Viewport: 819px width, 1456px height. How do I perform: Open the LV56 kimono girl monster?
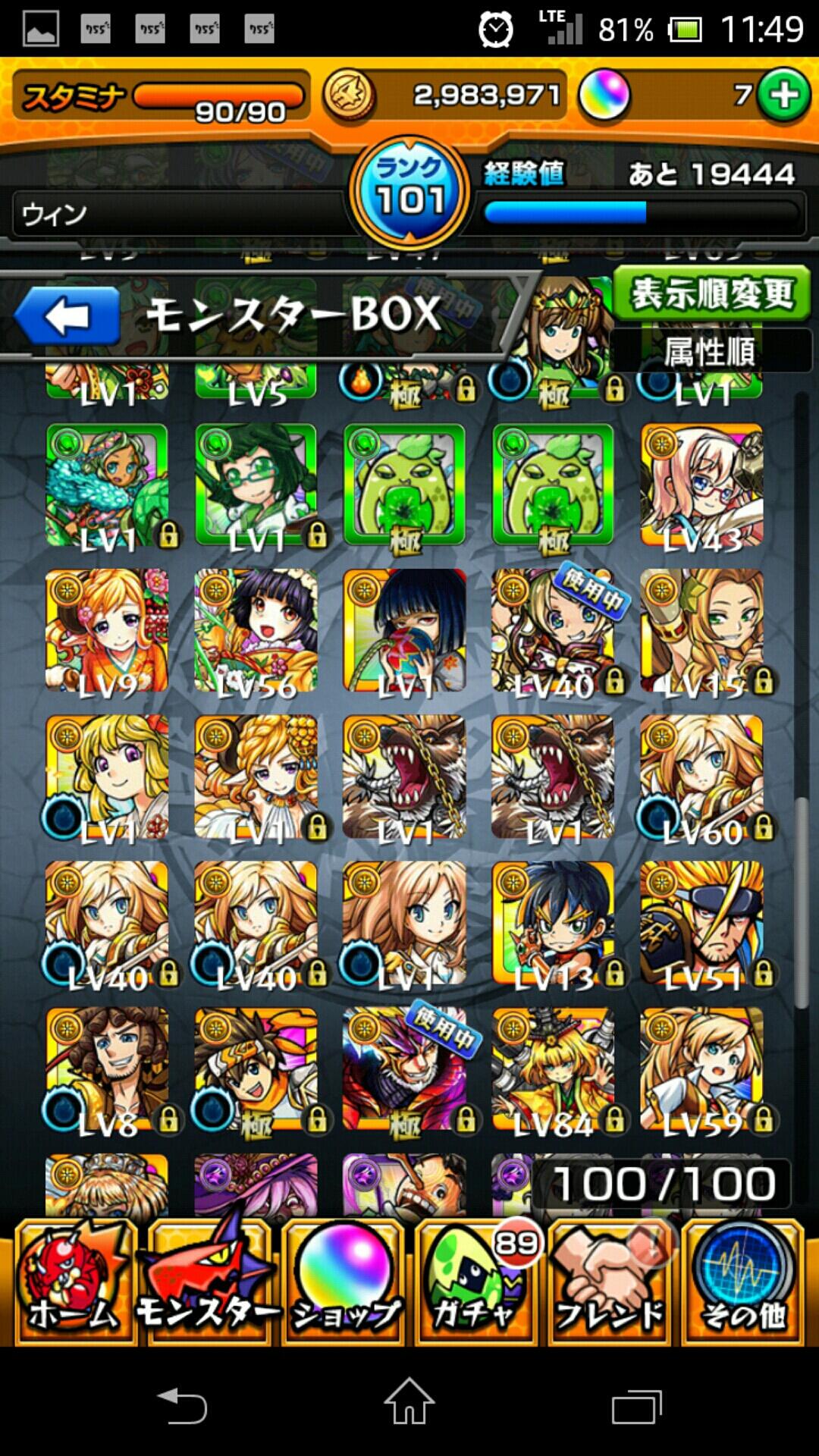[256, 631]
